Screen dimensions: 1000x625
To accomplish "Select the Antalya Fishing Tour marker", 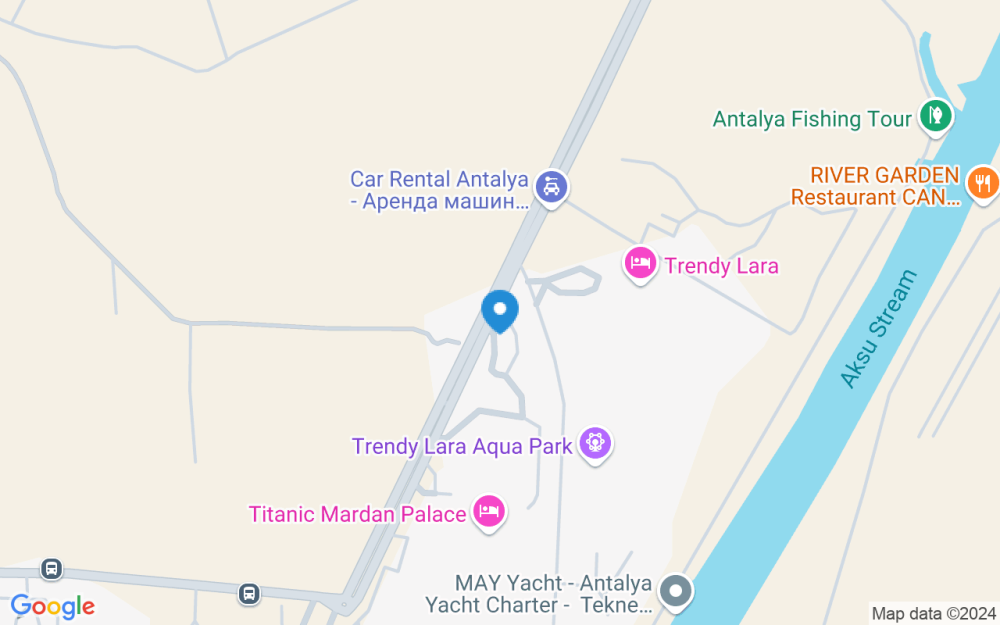I will (936, 116).
